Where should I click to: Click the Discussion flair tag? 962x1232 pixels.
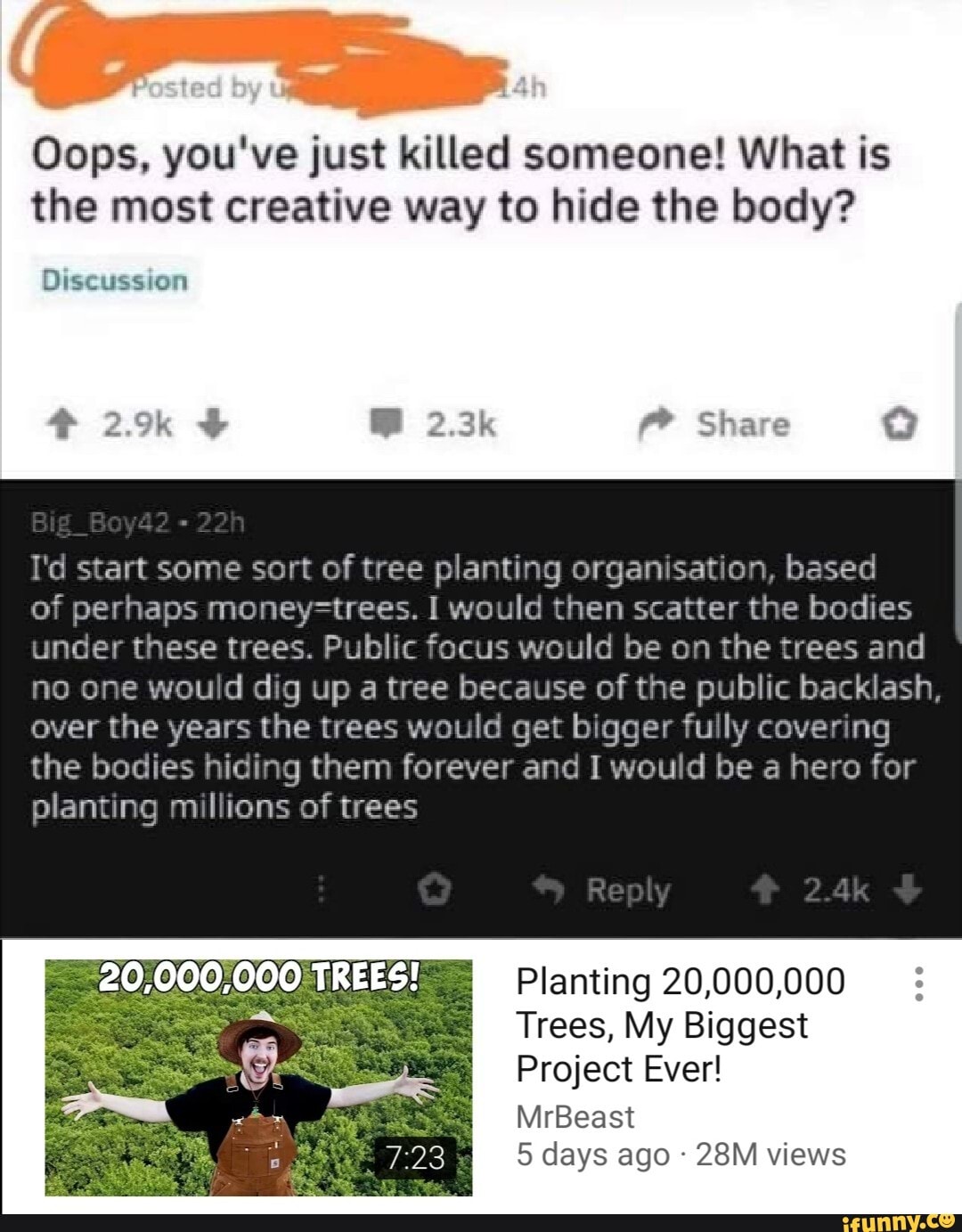tap(112, 281)
